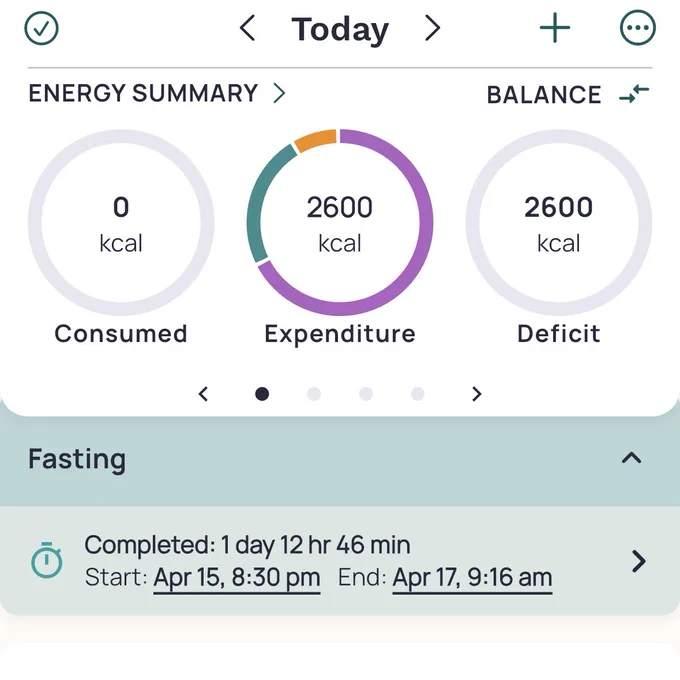Show the next summary page
Screen dimensions: 680x680
pos(477,394)
